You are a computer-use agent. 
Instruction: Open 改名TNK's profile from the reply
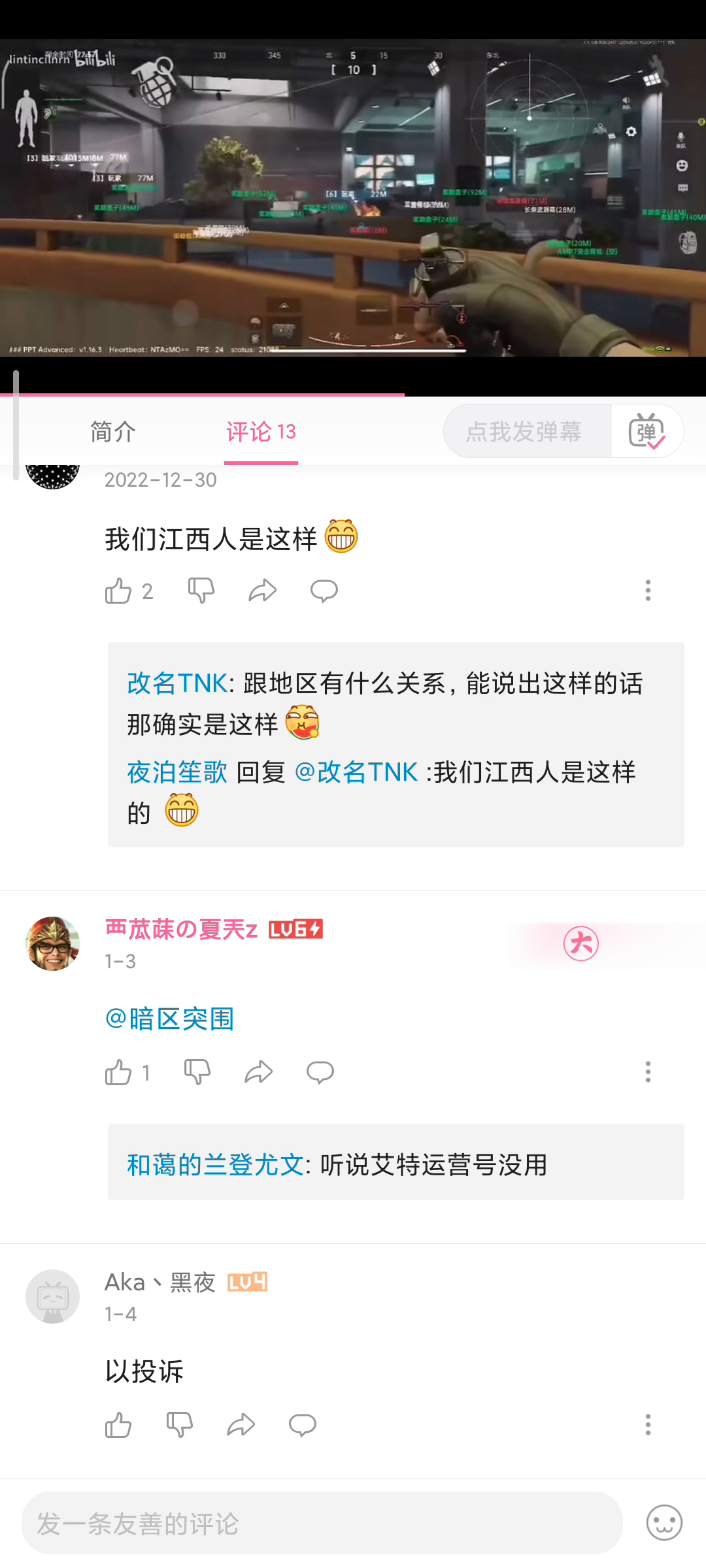(x=177, y=683)
